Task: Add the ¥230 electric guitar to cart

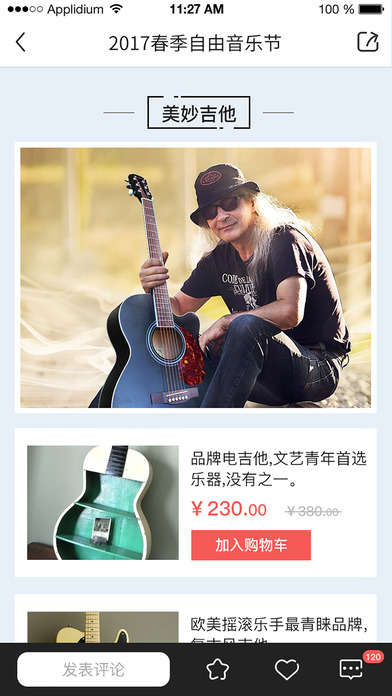Action: (x=251, y=545)
